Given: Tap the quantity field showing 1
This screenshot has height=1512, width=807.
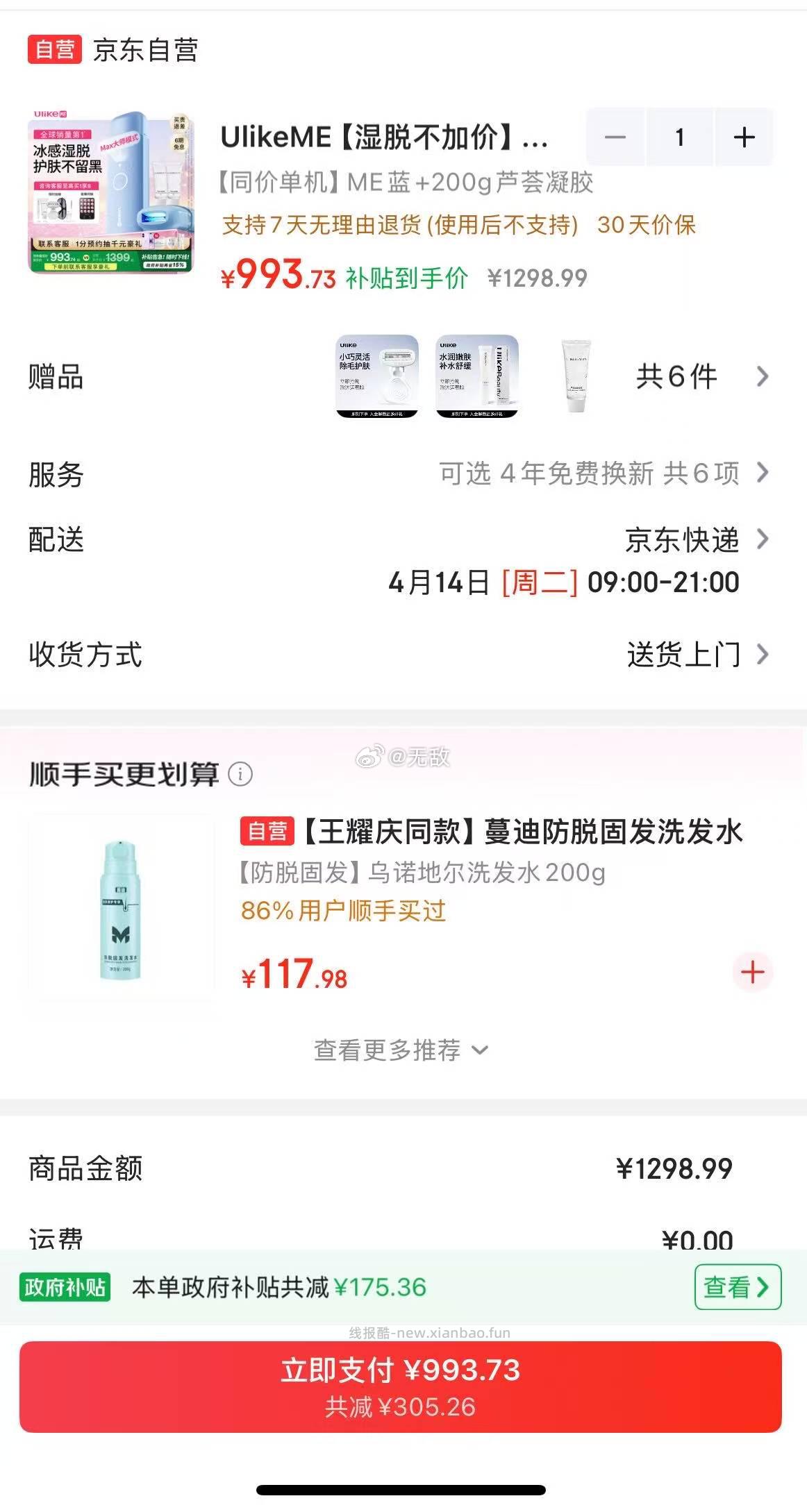Looking at the screenshot, I should click(680, 137).
